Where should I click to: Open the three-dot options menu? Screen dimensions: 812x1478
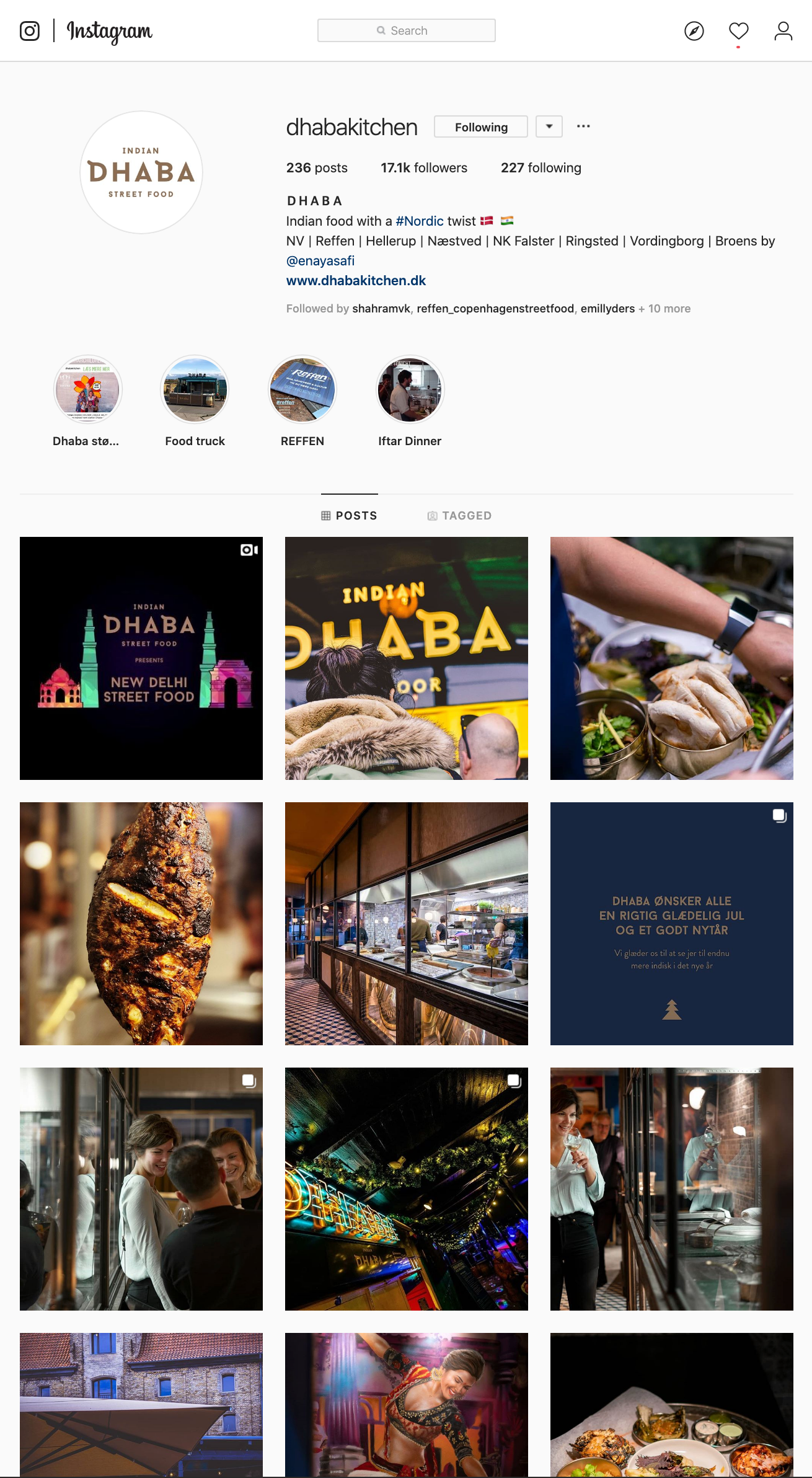click(x=583, y=126)
